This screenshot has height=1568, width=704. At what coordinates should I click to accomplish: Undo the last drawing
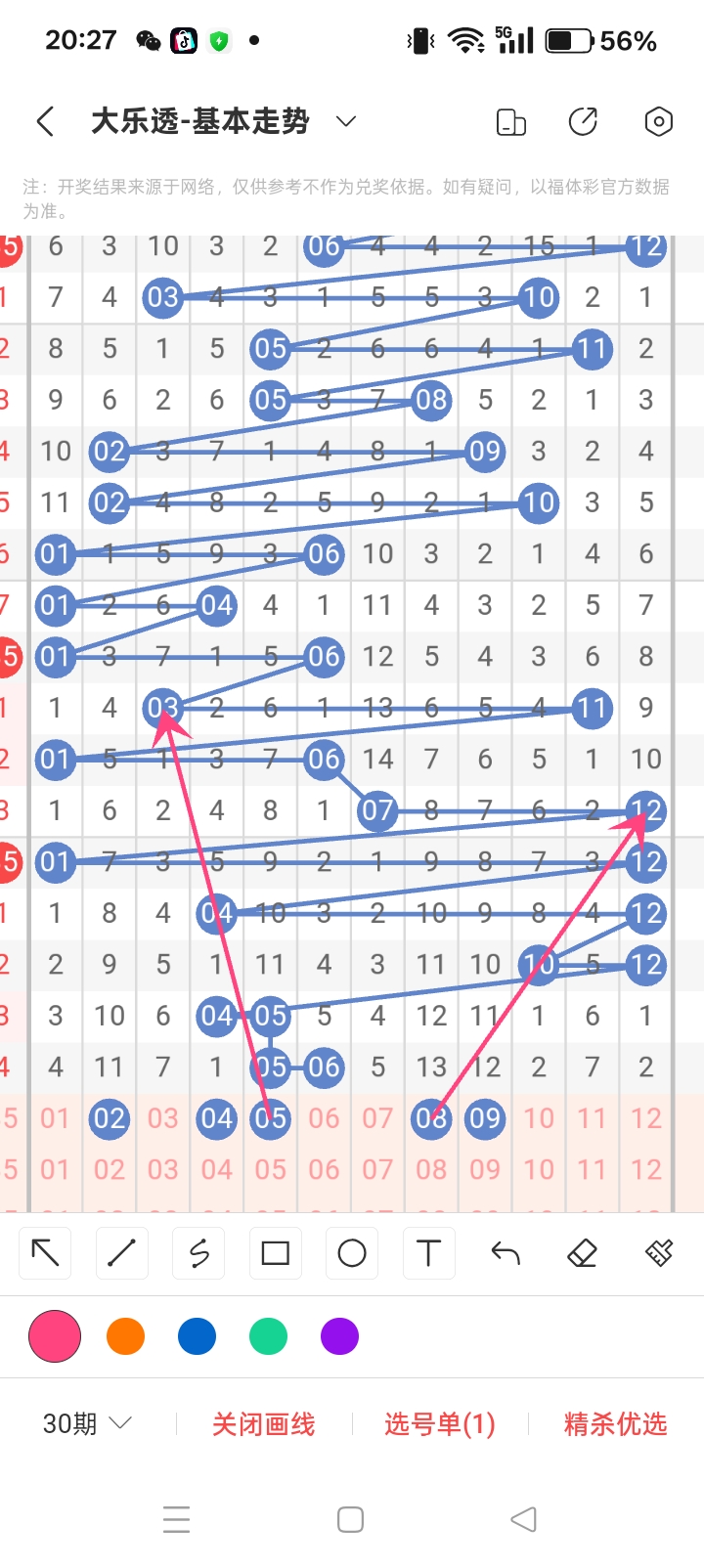point(506,1253)
